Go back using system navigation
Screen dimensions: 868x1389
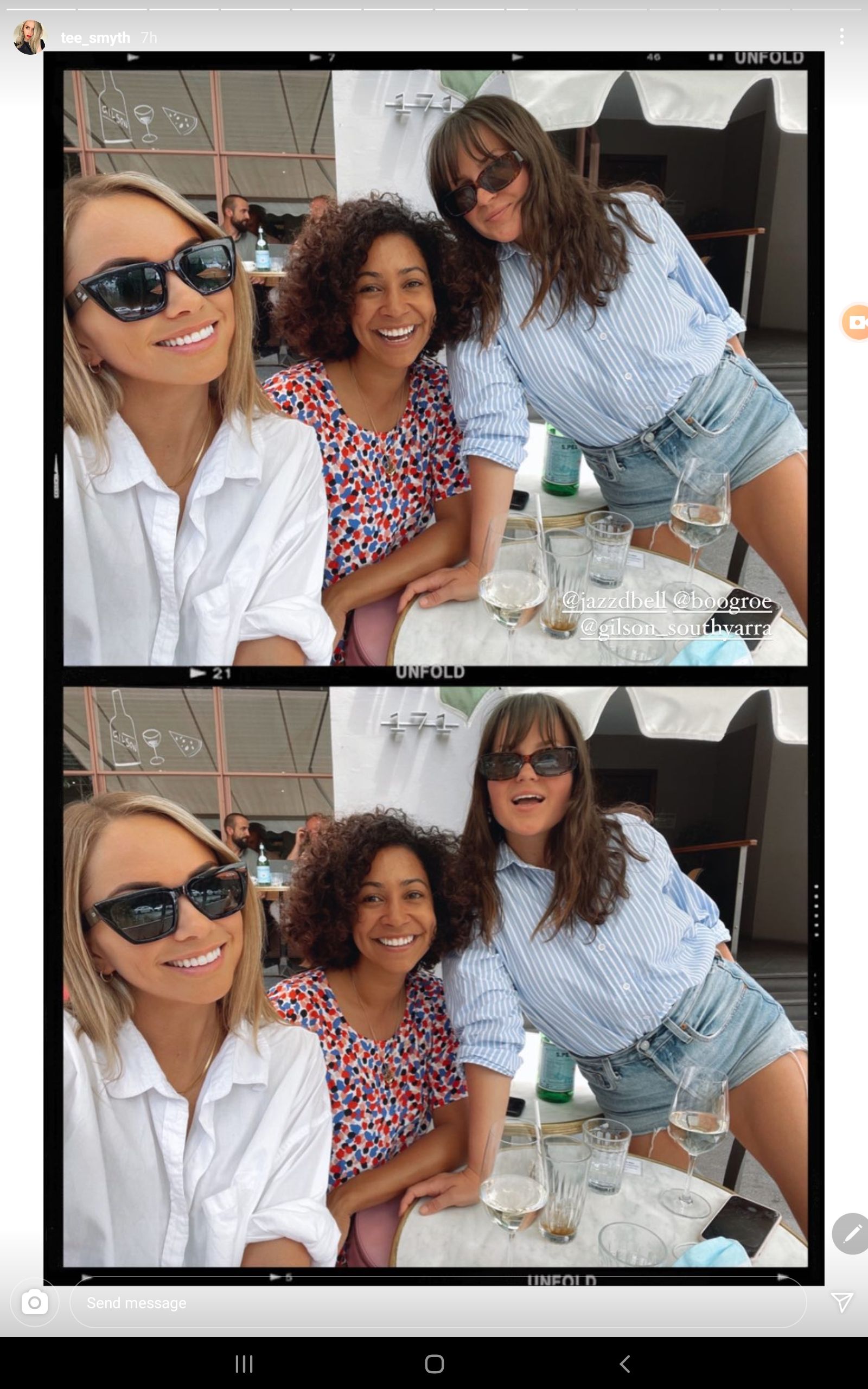point(625,1363)
